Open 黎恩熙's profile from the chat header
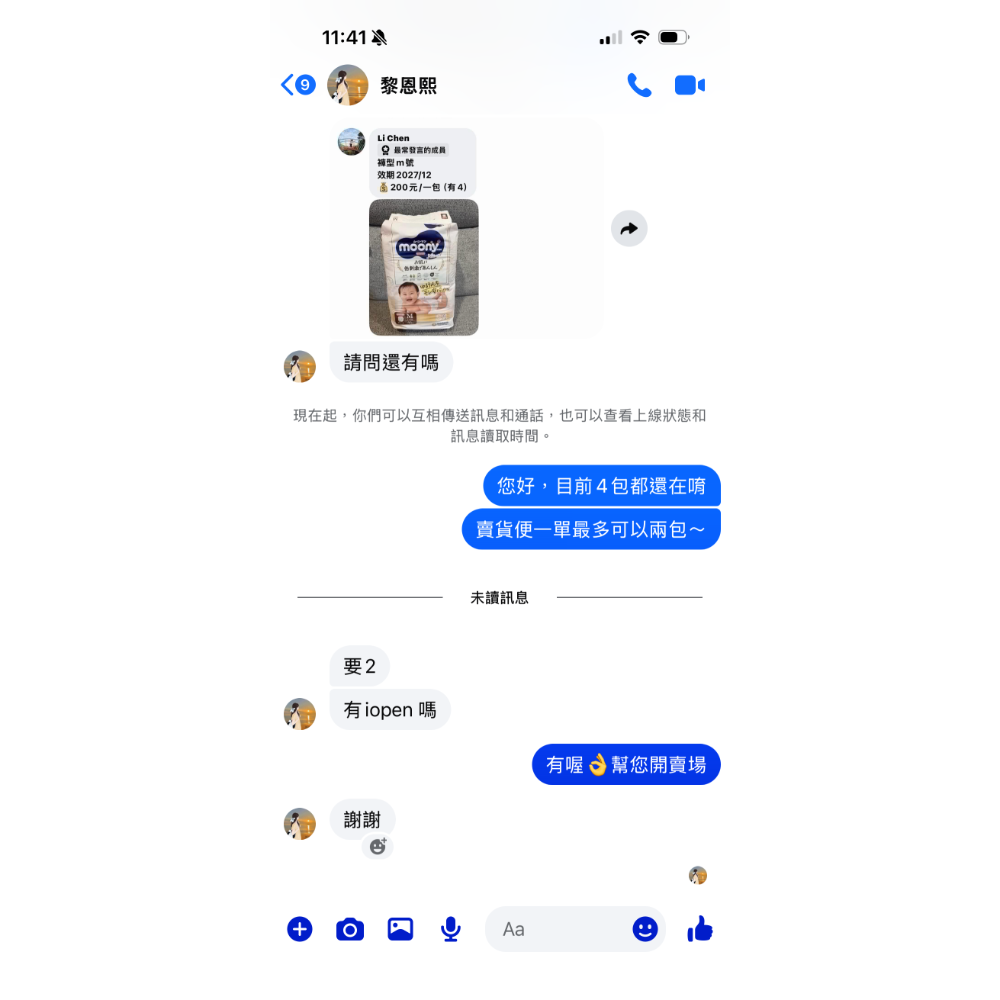Viewport: 1000px width, 1000px height. click(408, 85)
